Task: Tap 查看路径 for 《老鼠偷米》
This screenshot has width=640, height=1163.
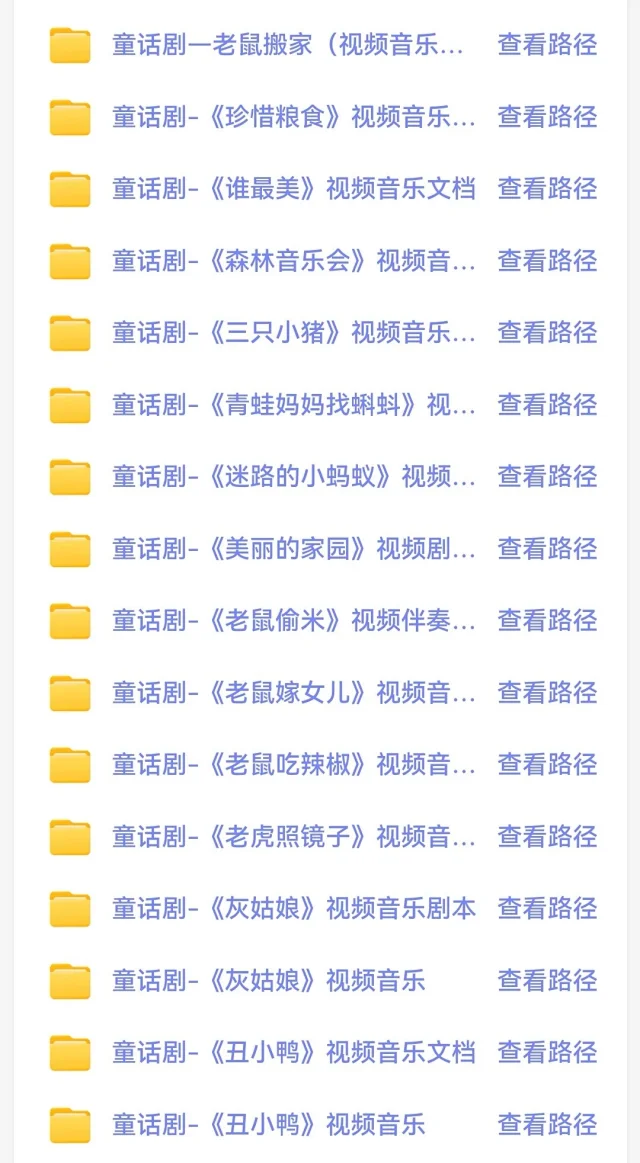Action: coord(547,621)
